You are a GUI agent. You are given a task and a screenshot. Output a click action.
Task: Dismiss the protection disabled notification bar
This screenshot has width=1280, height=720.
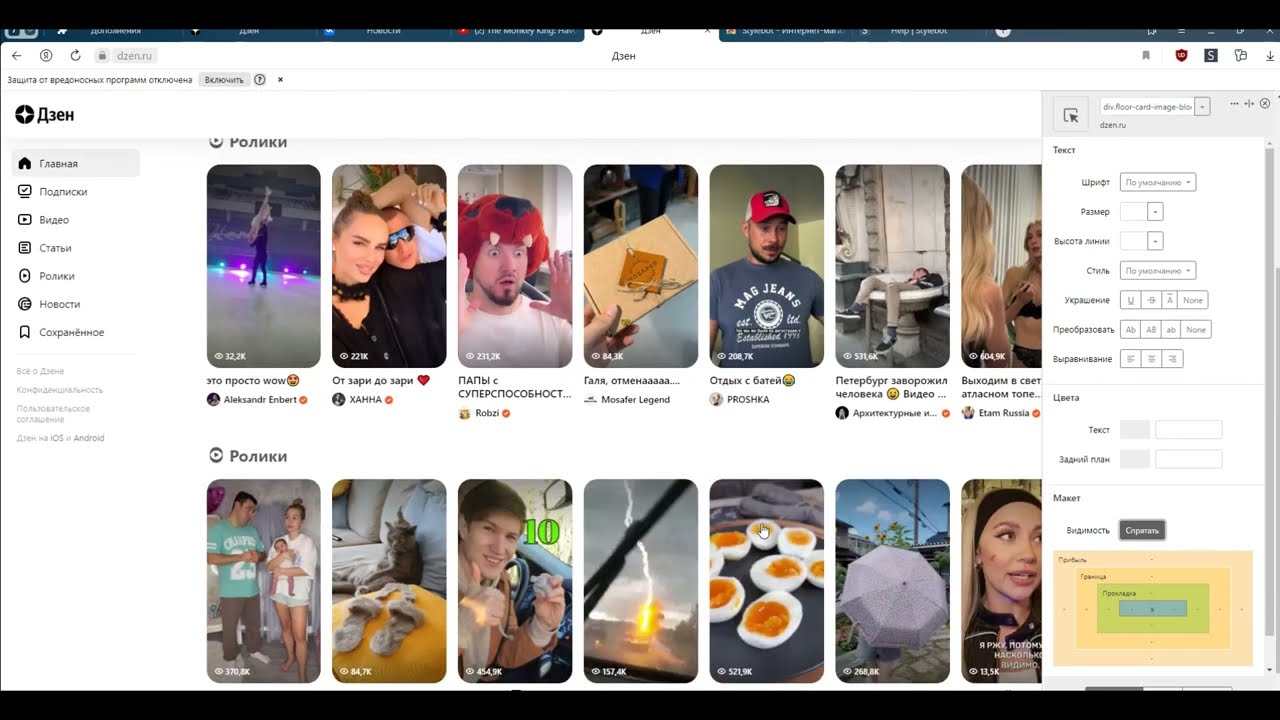pyautogui.click(x=280, y=79)
